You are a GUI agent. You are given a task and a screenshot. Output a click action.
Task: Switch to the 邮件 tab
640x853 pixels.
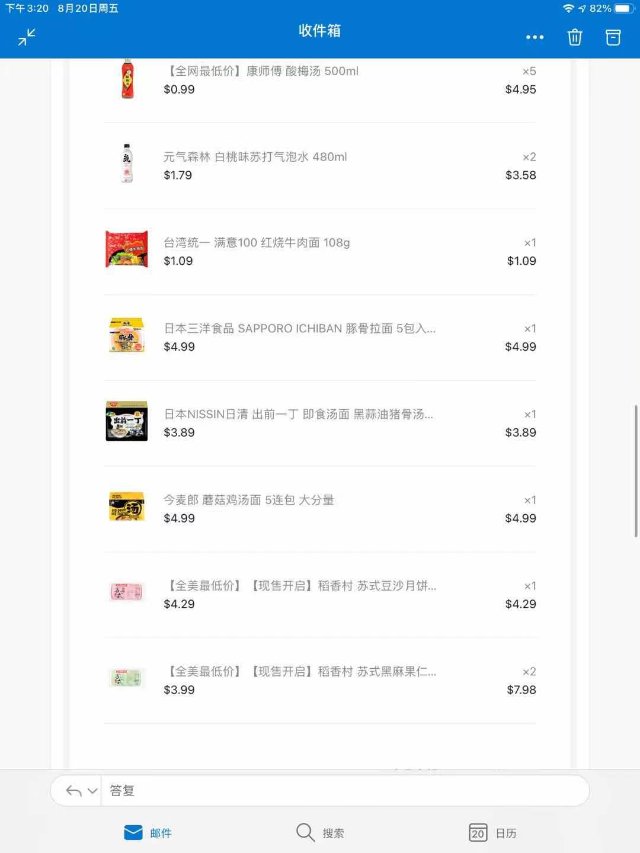tap(147, 833)
